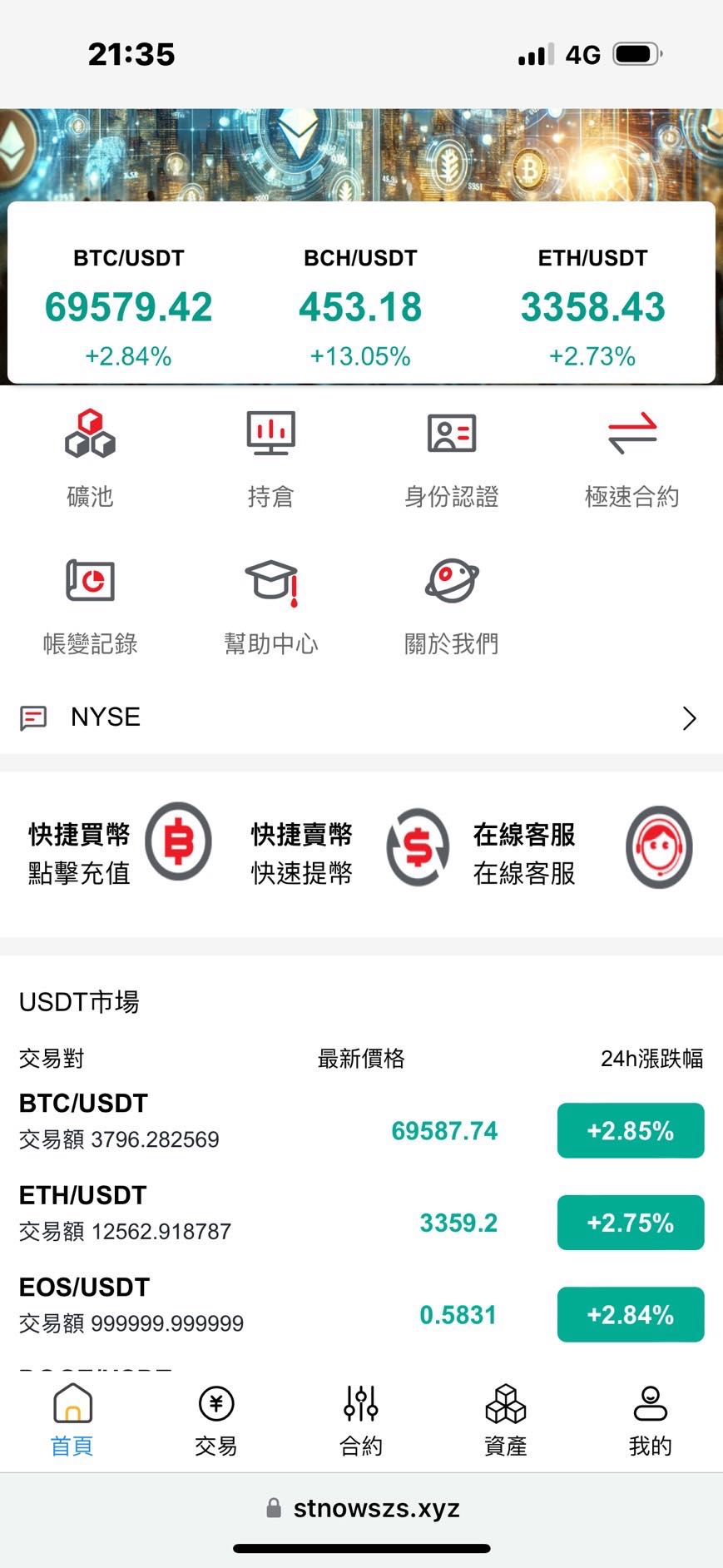Screen dimensions: 723x1568
Task: Open the 關於我們 about us page
Action: click(x=451, y=601)
